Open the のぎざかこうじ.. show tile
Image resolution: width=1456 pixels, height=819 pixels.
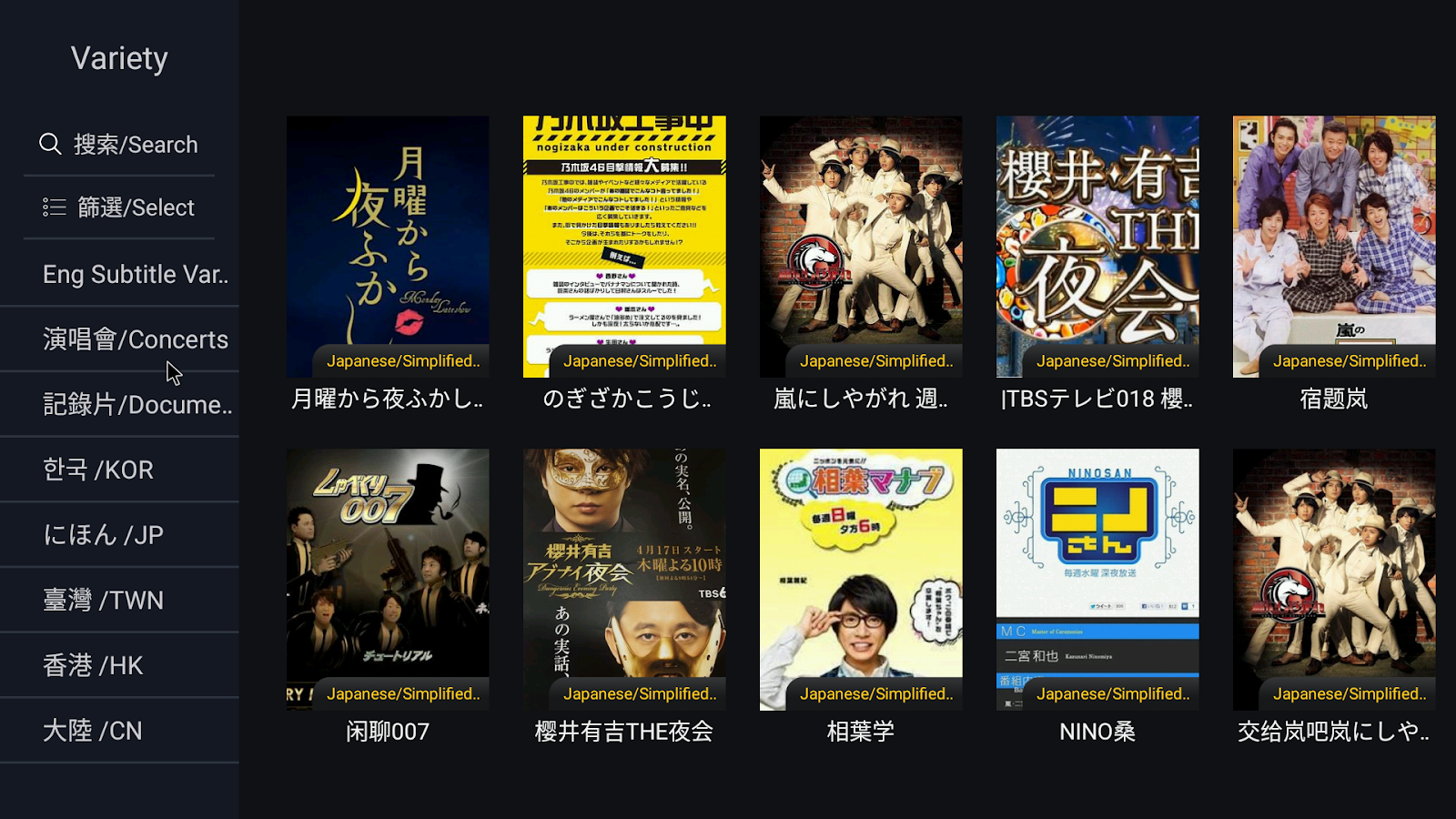click(x=624, y=264)
